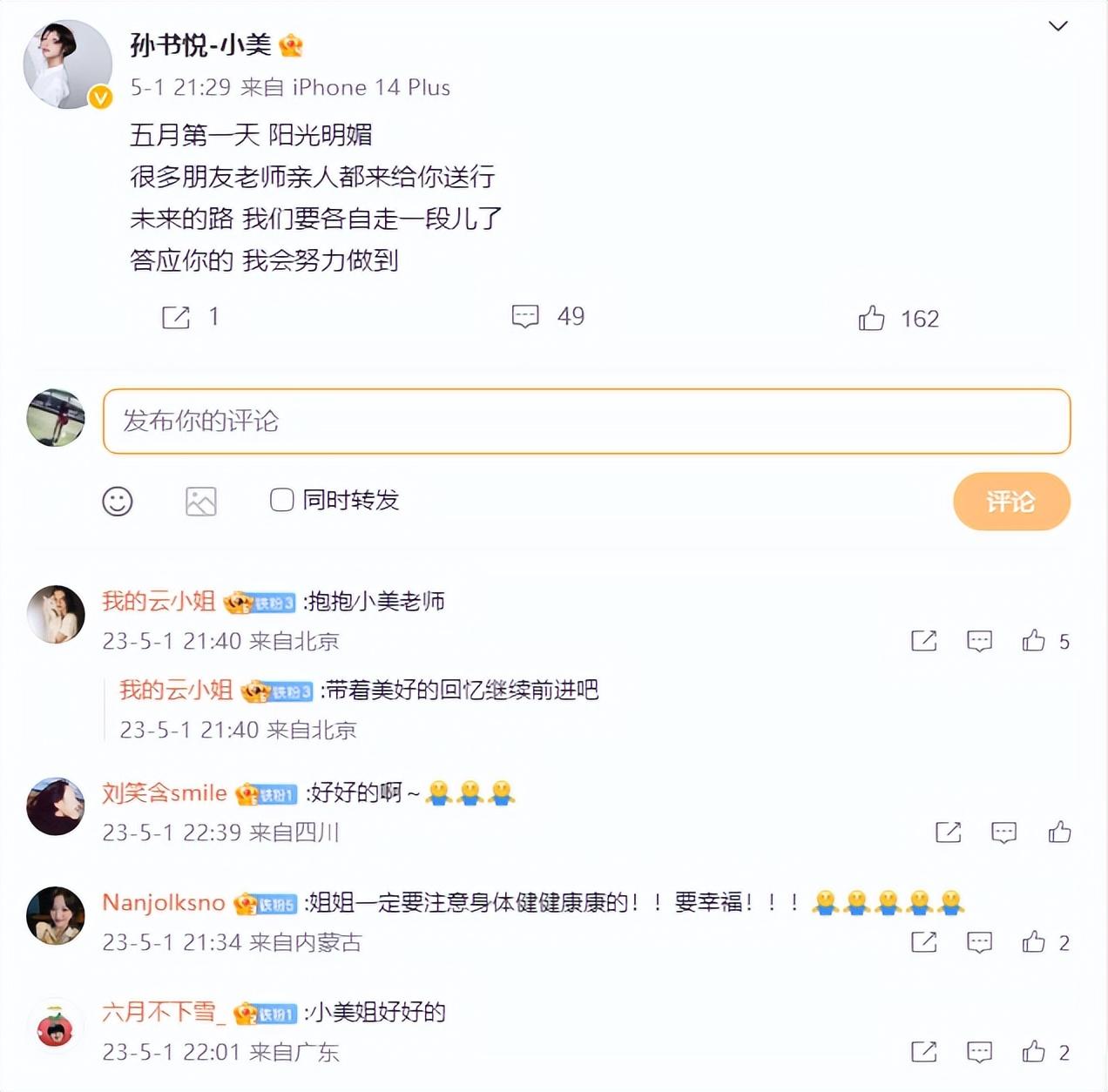The height and width of the screenshot is (1092, 1108).
Task: Expand the post options chevron
Action: point(1057,26)
